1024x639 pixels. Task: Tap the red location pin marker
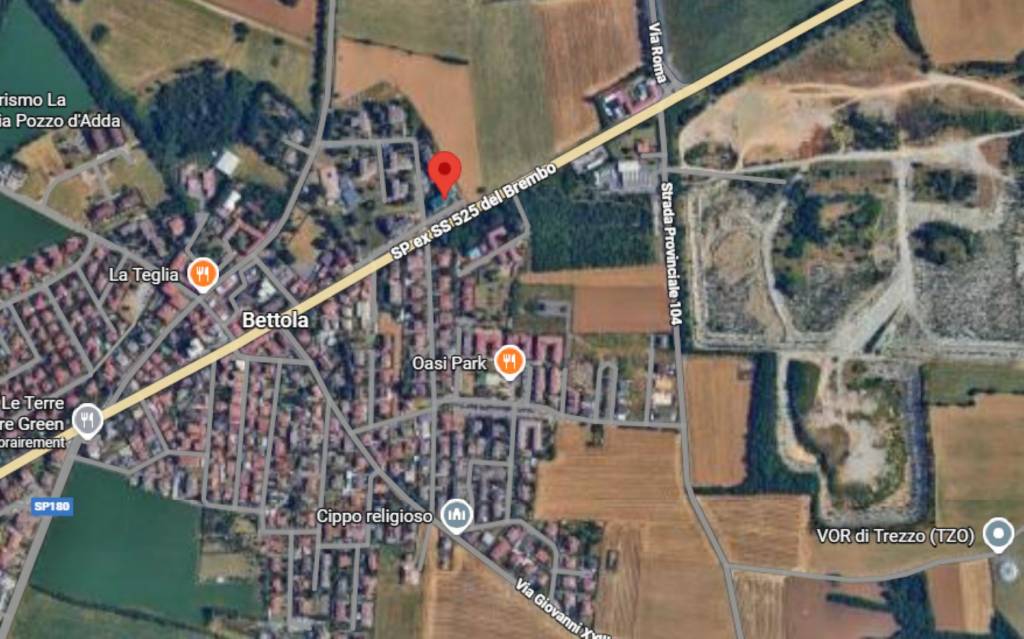tap(444, 172)
